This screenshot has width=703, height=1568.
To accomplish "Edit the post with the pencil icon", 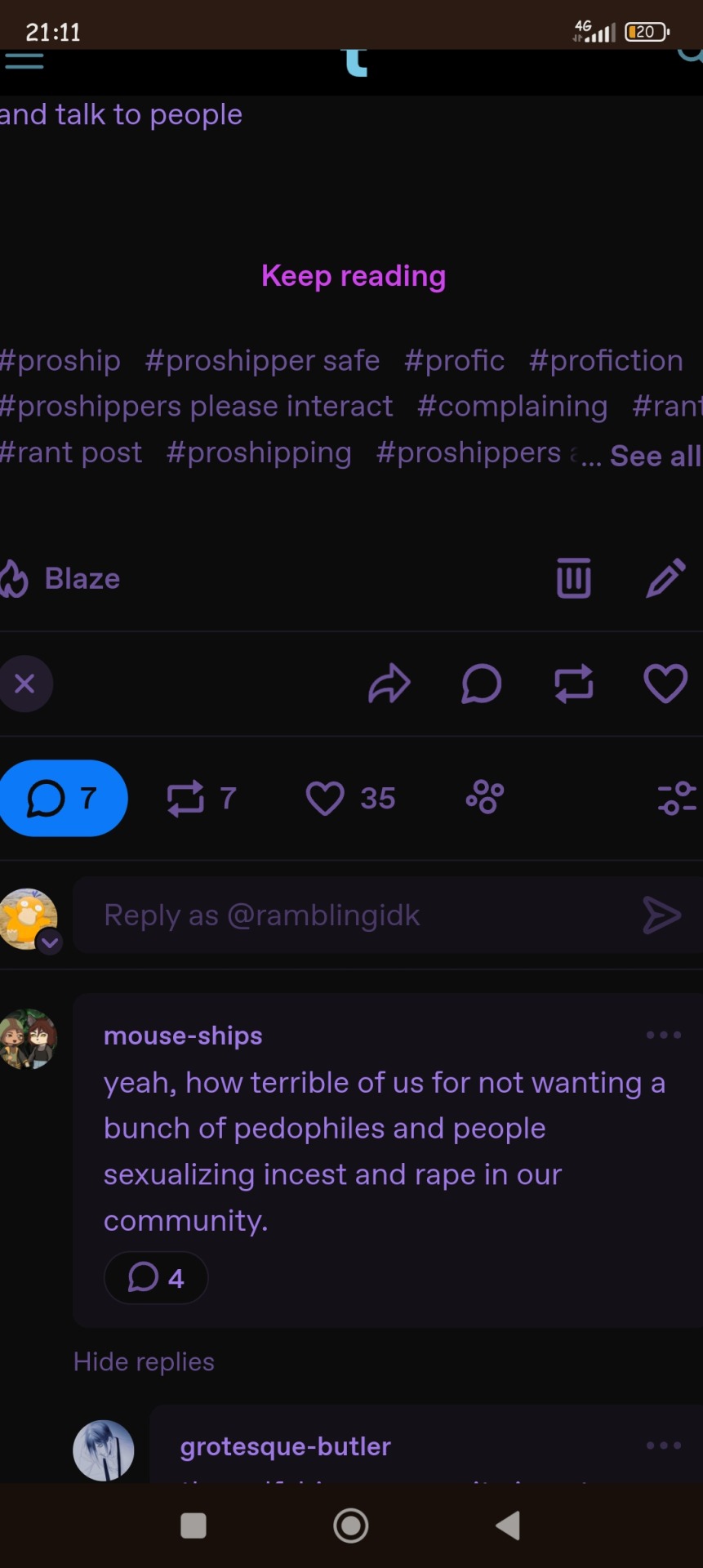I will click(x=665, y=578).
